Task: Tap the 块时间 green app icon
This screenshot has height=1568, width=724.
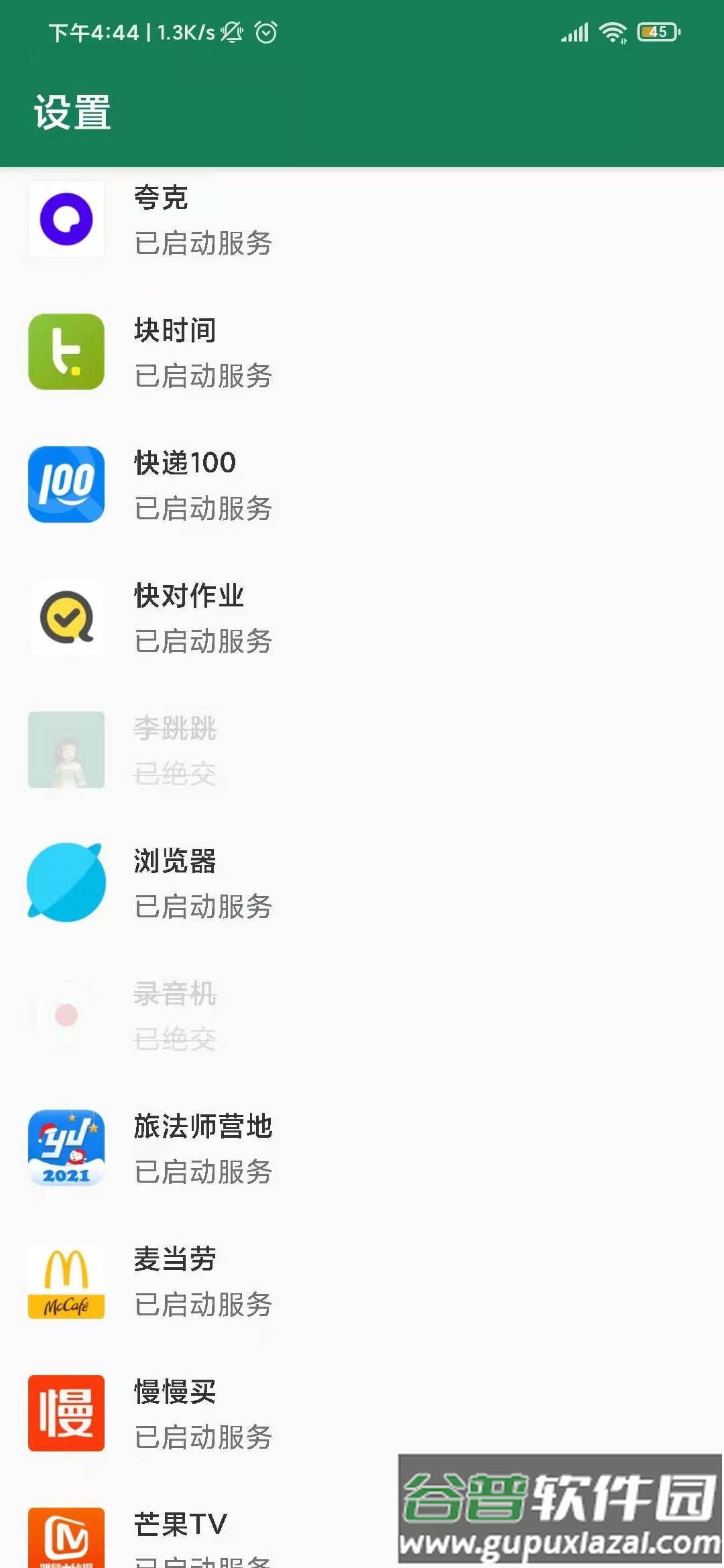Action: coord(66,352)
